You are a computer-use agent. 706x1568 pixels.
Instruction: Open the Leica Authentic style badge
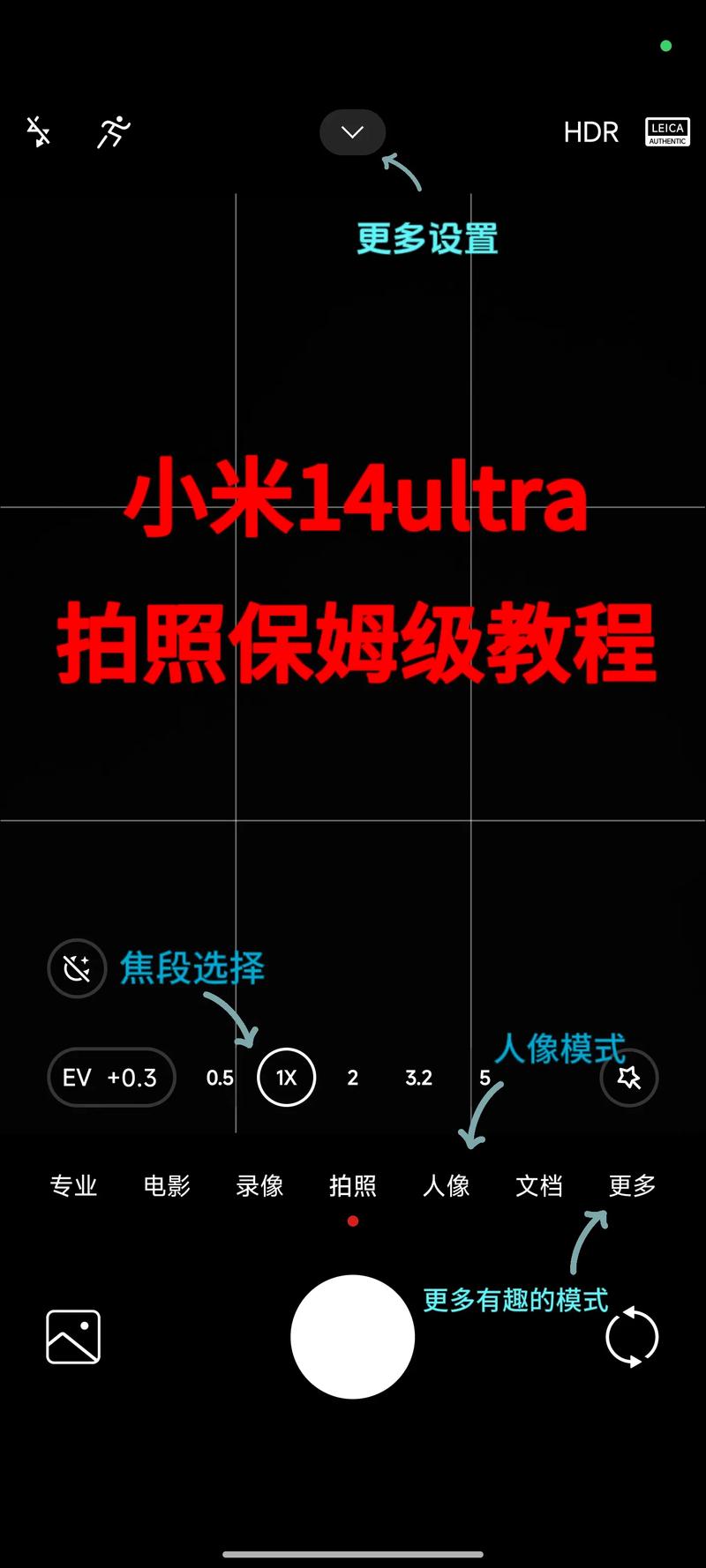point(667,132)
